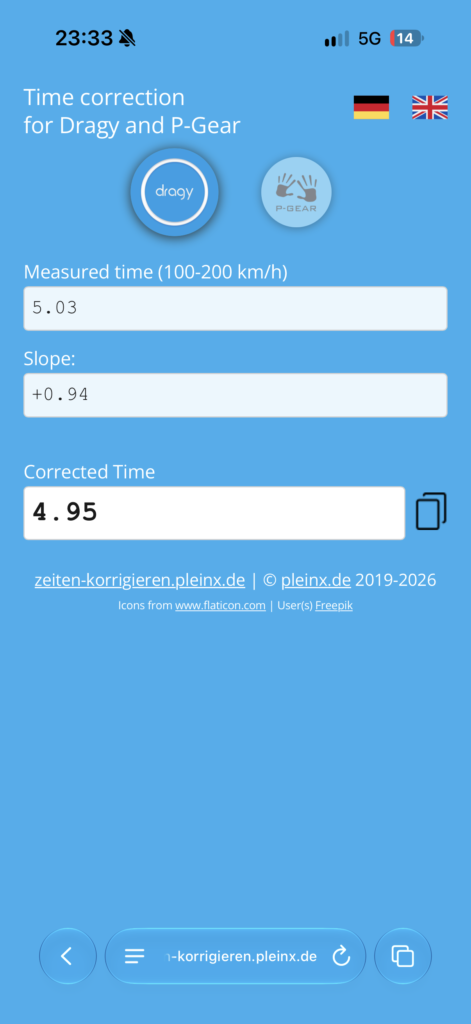
Task: Open the browser page menu icon
Action: [135, 957]
